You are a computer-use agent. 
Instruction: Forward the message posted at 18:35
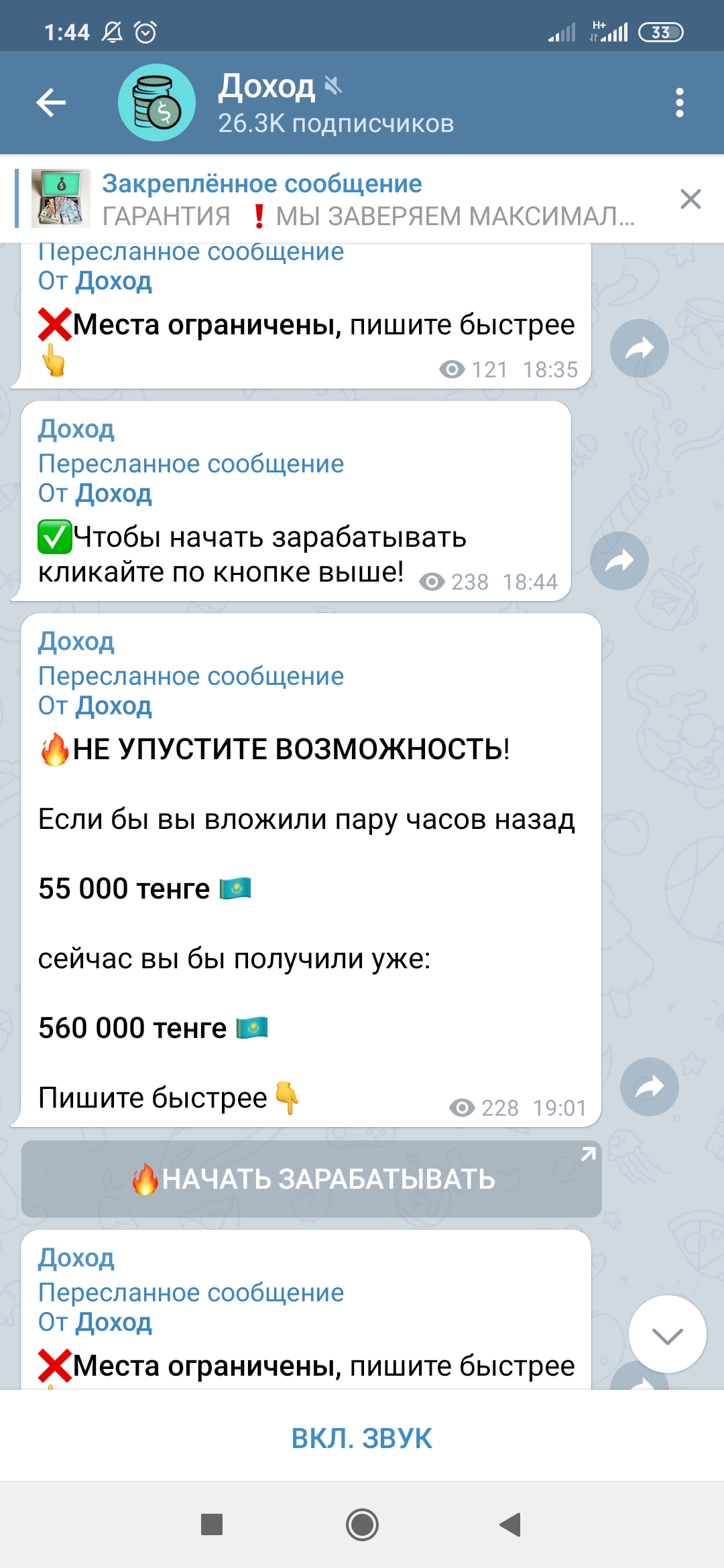click(x=639, y=348)
